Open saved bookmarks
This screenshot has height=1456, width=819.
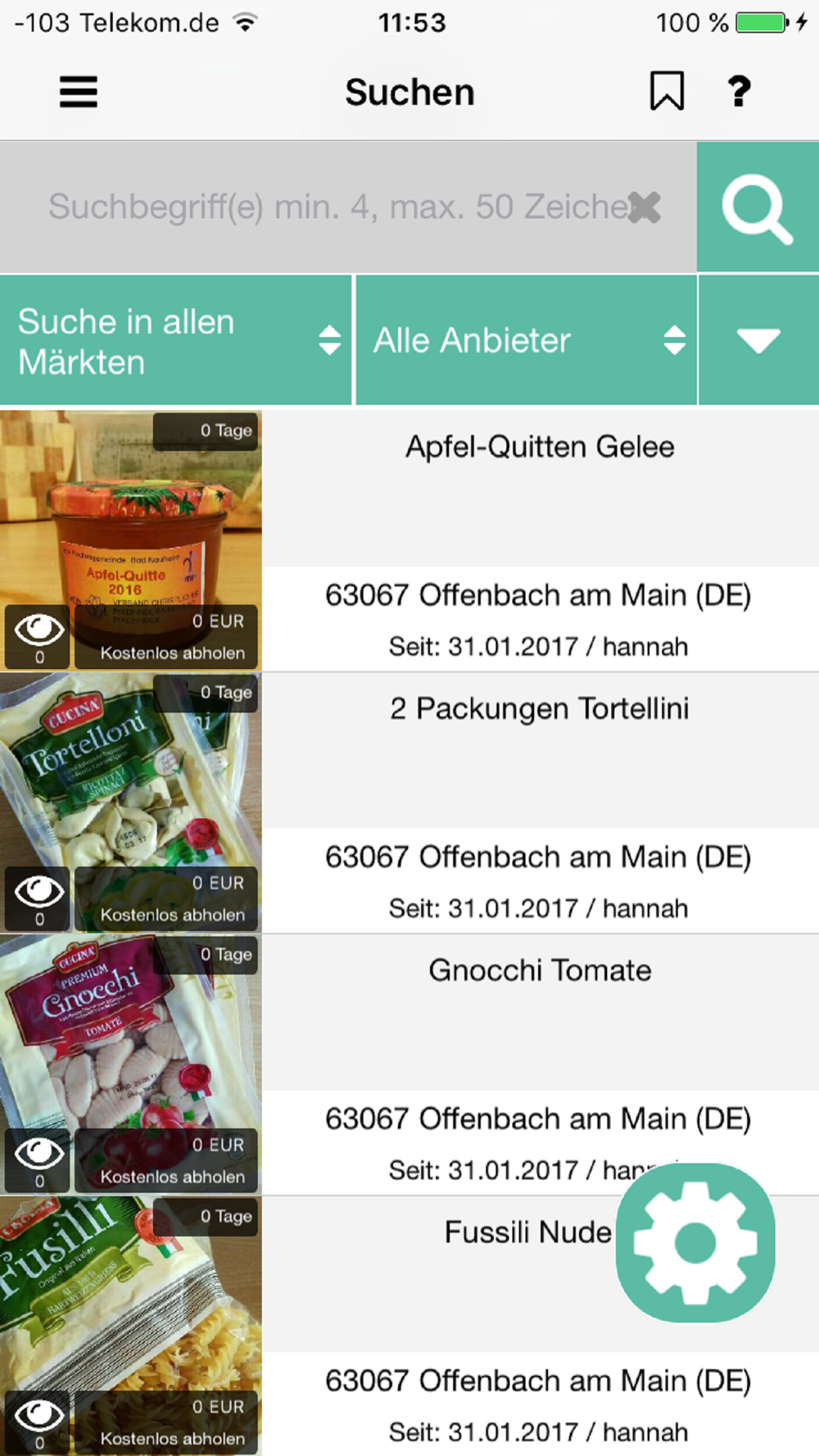click(667, 91)
